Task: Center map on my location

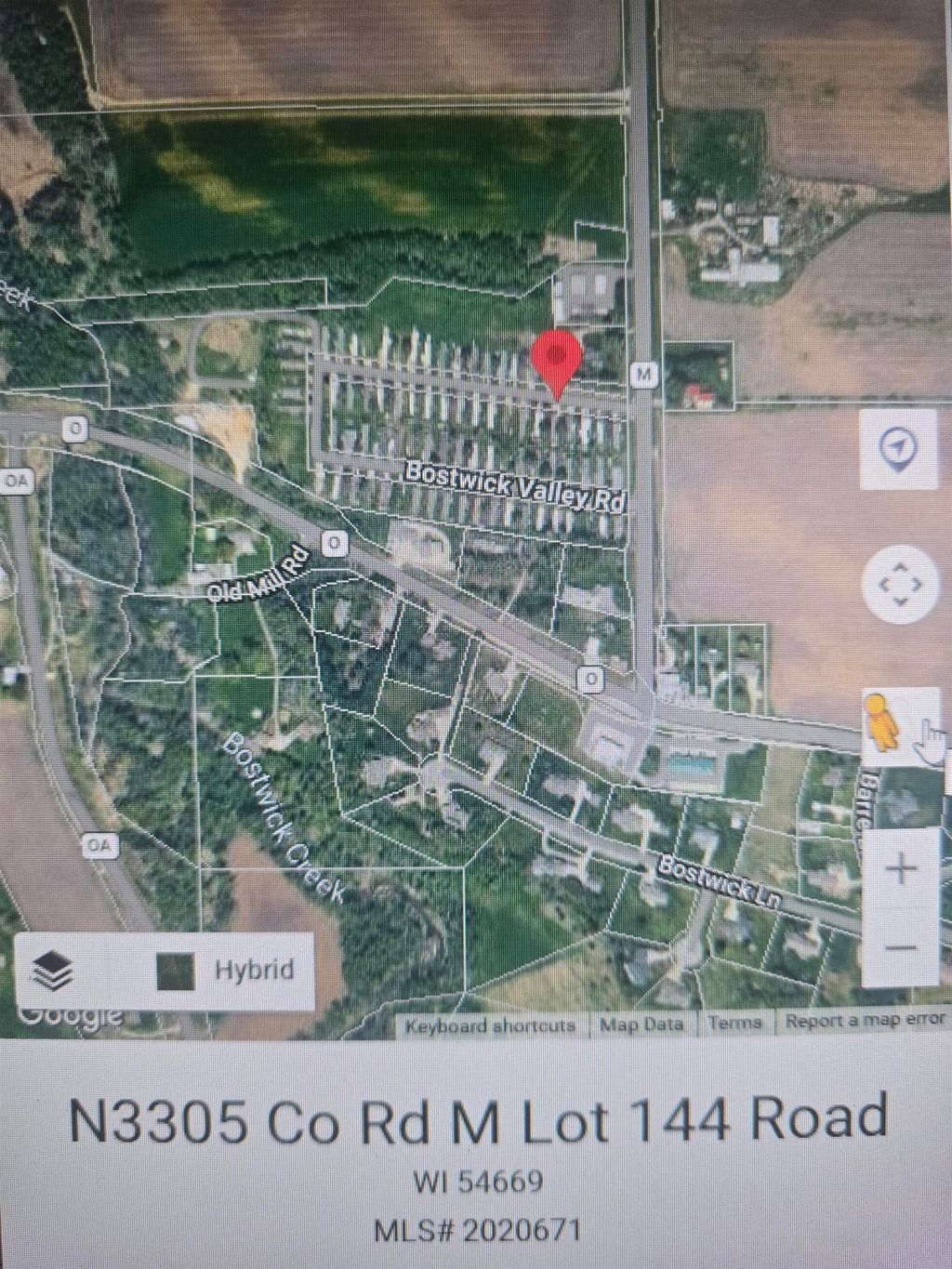Action: 898,448
